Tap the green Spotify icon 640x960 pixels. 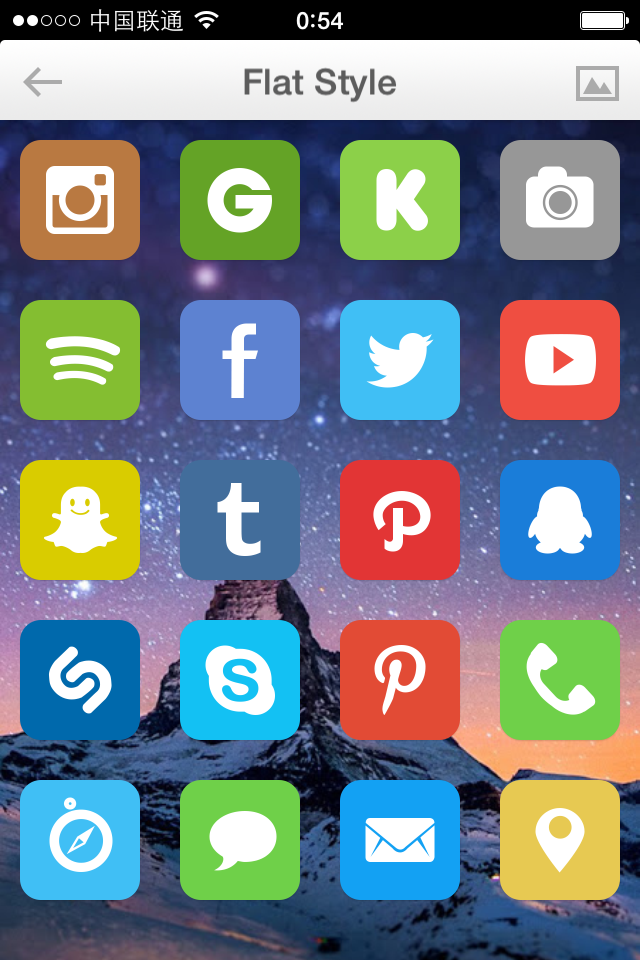pos(80,360)
